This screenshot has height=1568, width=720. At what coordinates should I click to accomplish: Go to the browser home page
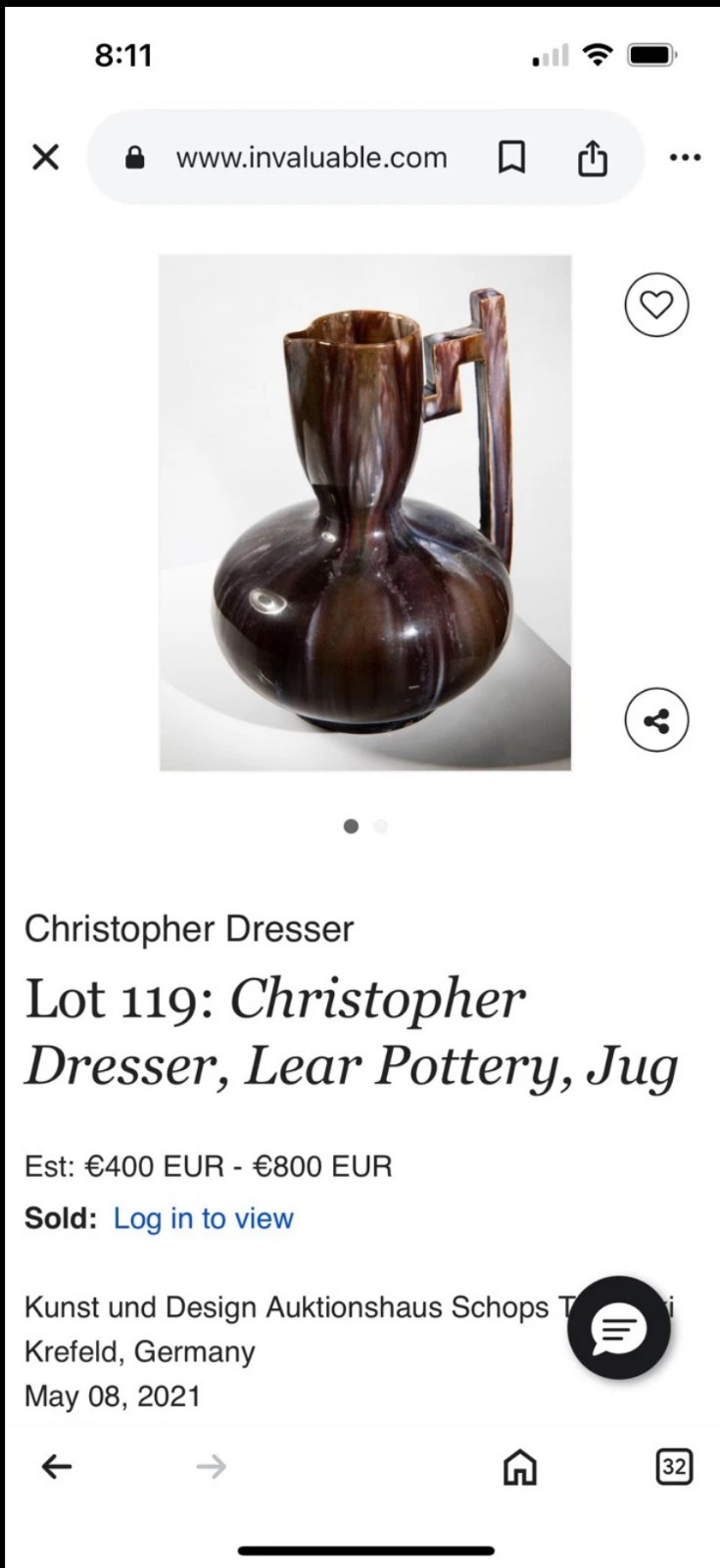point(519,1466)
